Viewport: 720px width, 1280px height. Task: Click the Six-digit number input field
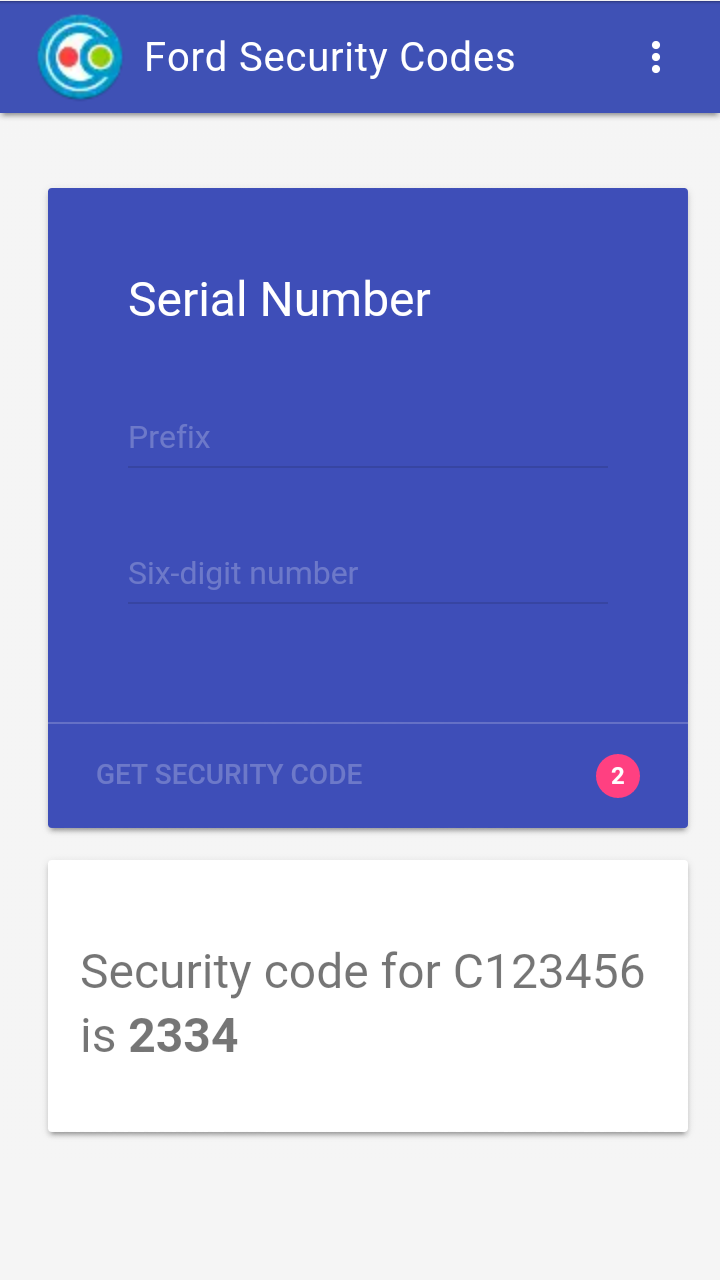pyautogui.click(x=300, y=573)
